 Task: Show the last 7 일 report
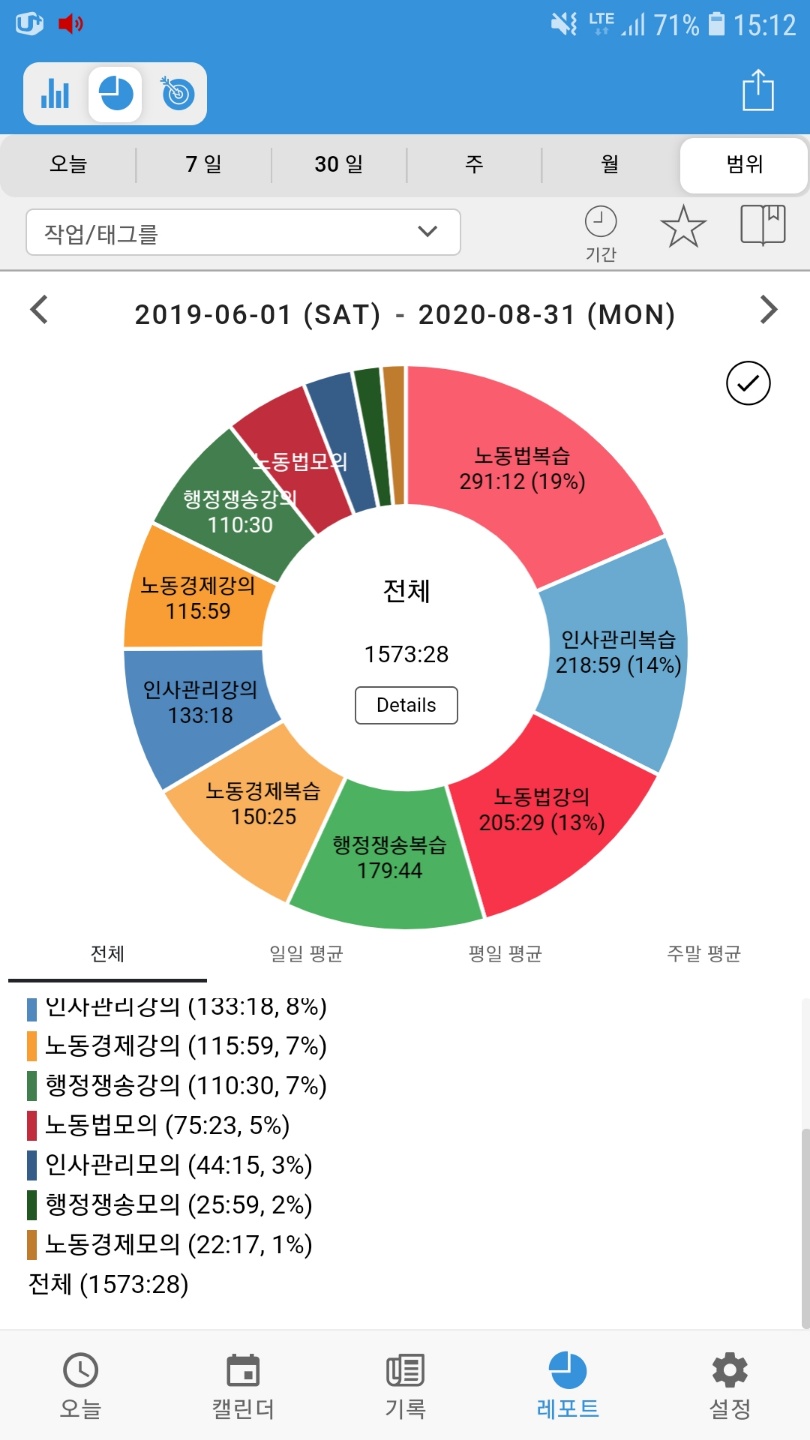click(x=203, y=164)
